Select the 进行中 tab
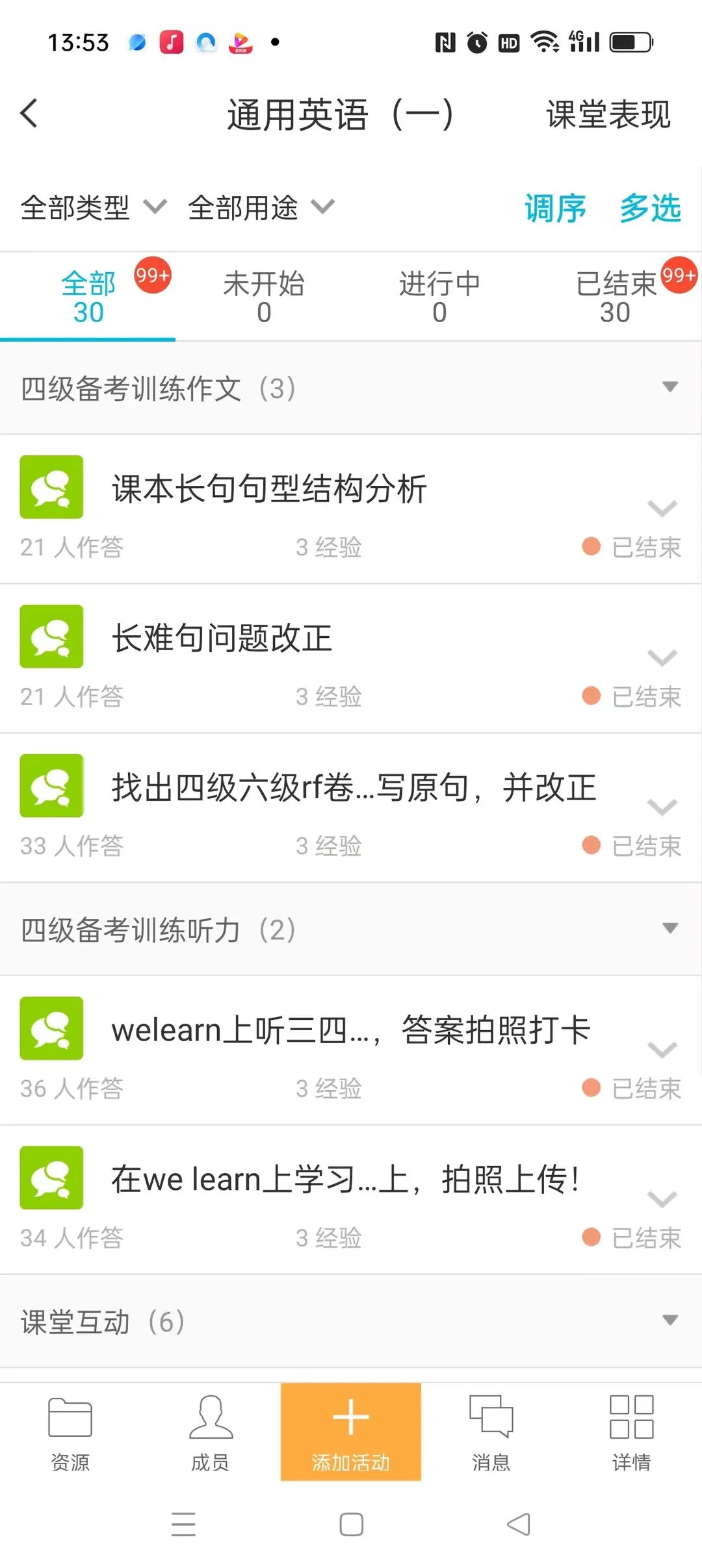Image resolution: width=702 pixels, height=1568 pixels. pos(439,296)
